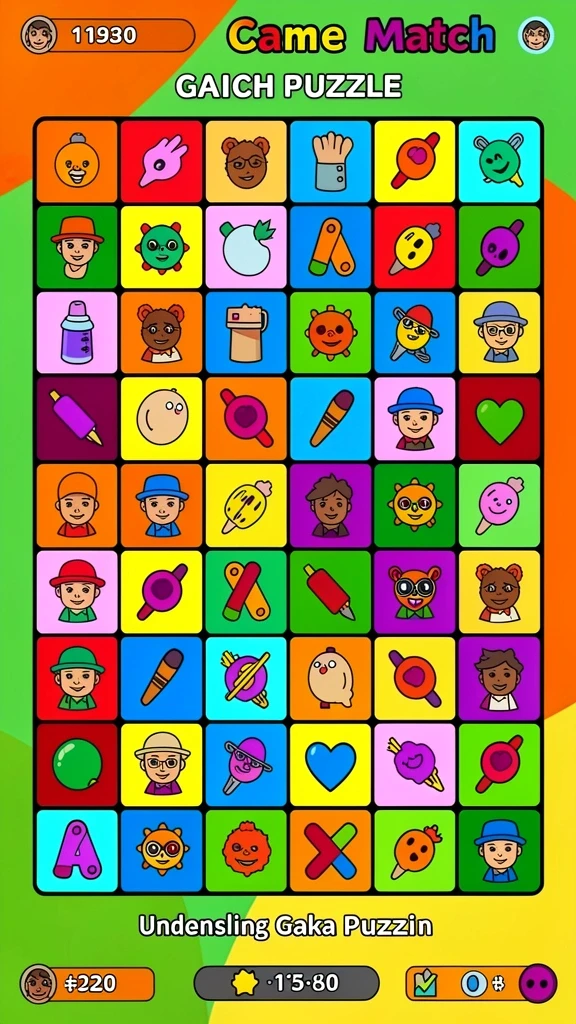576x1024 pixels.
Task: Select the purple letter A tile
Action: coord(77,851)
